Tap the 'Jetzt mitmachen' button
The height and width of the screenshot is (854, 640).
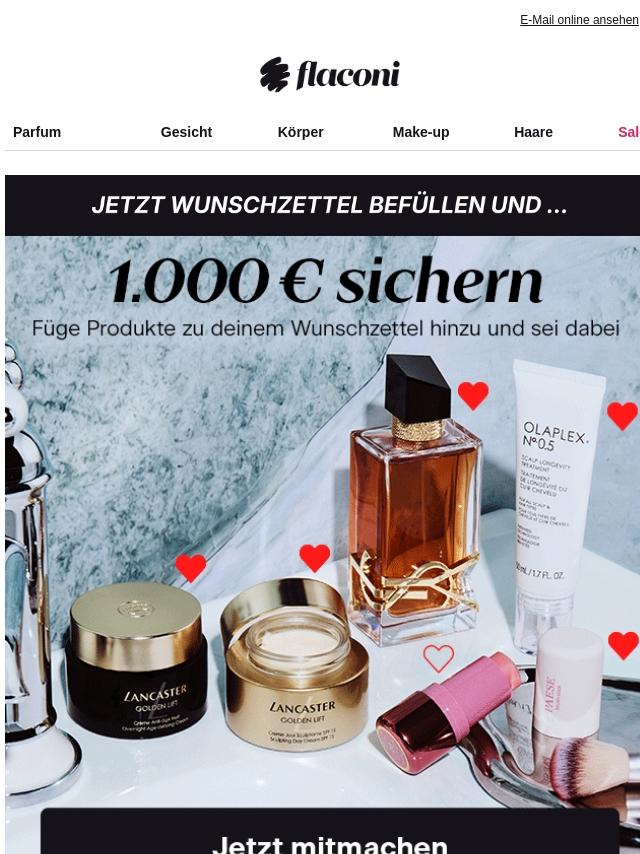[330, 831]
